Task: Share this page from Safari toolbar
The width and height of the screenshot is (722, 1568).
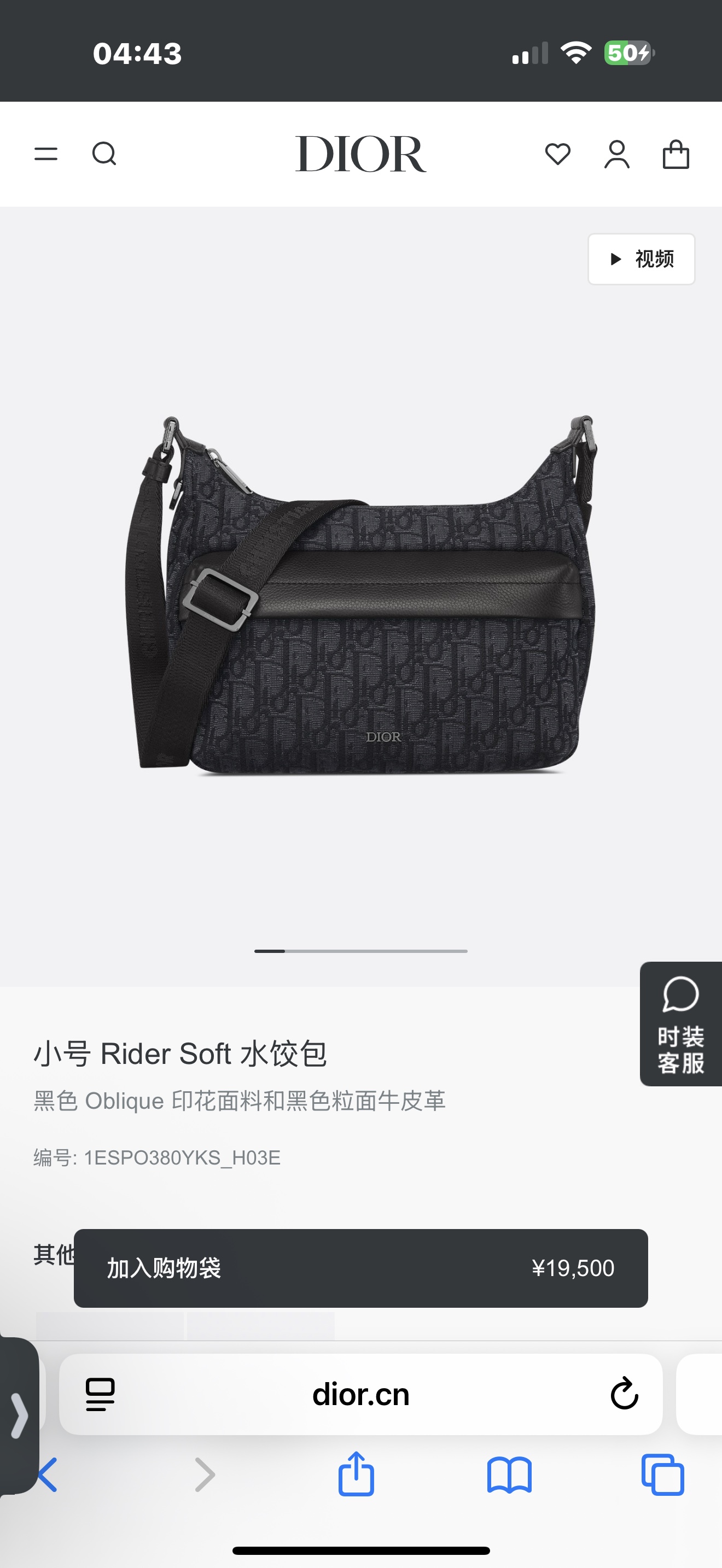Action: tap(356, 1473)
